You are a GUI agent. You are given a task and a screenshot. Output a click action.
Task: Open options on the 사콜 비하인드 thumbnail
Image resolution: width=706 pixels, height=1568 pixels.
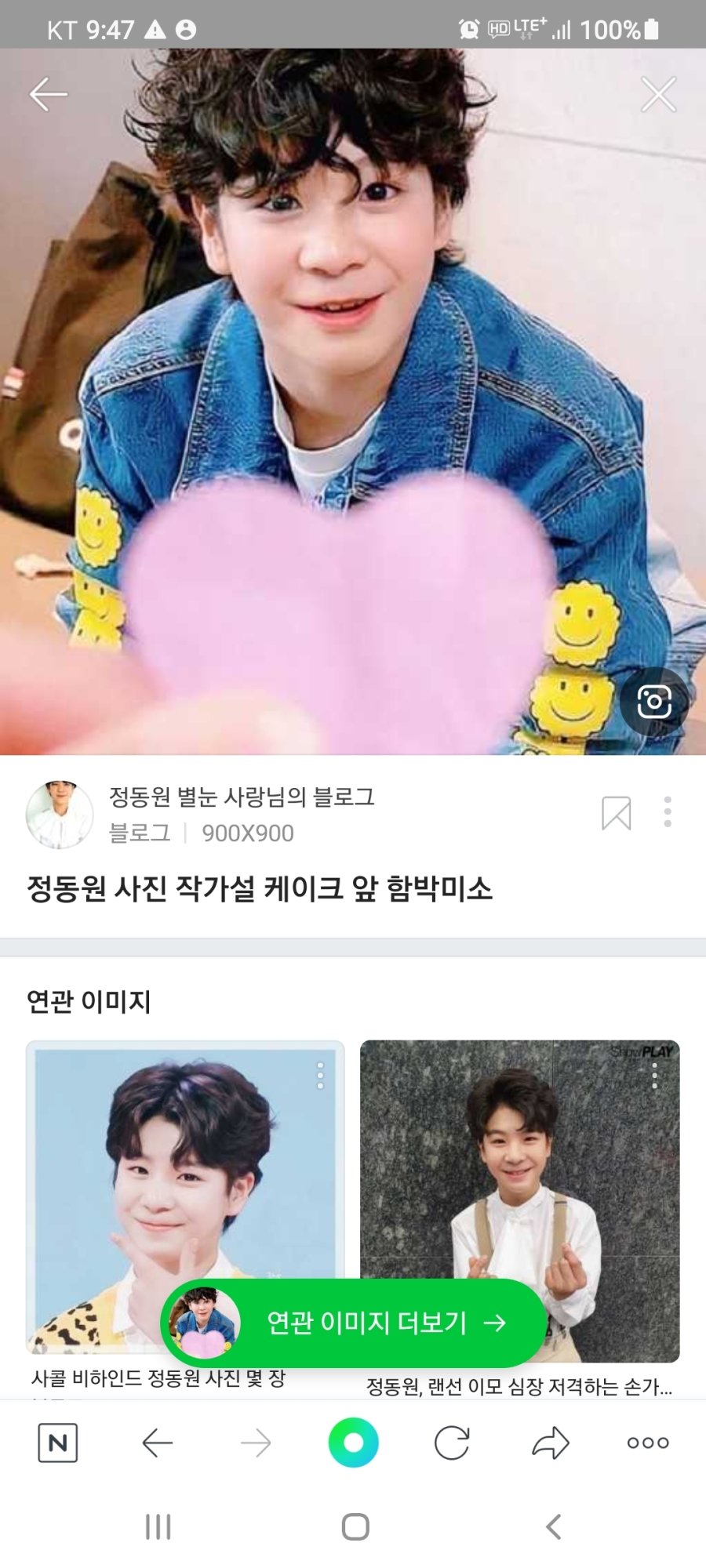tap(320, 1076)
